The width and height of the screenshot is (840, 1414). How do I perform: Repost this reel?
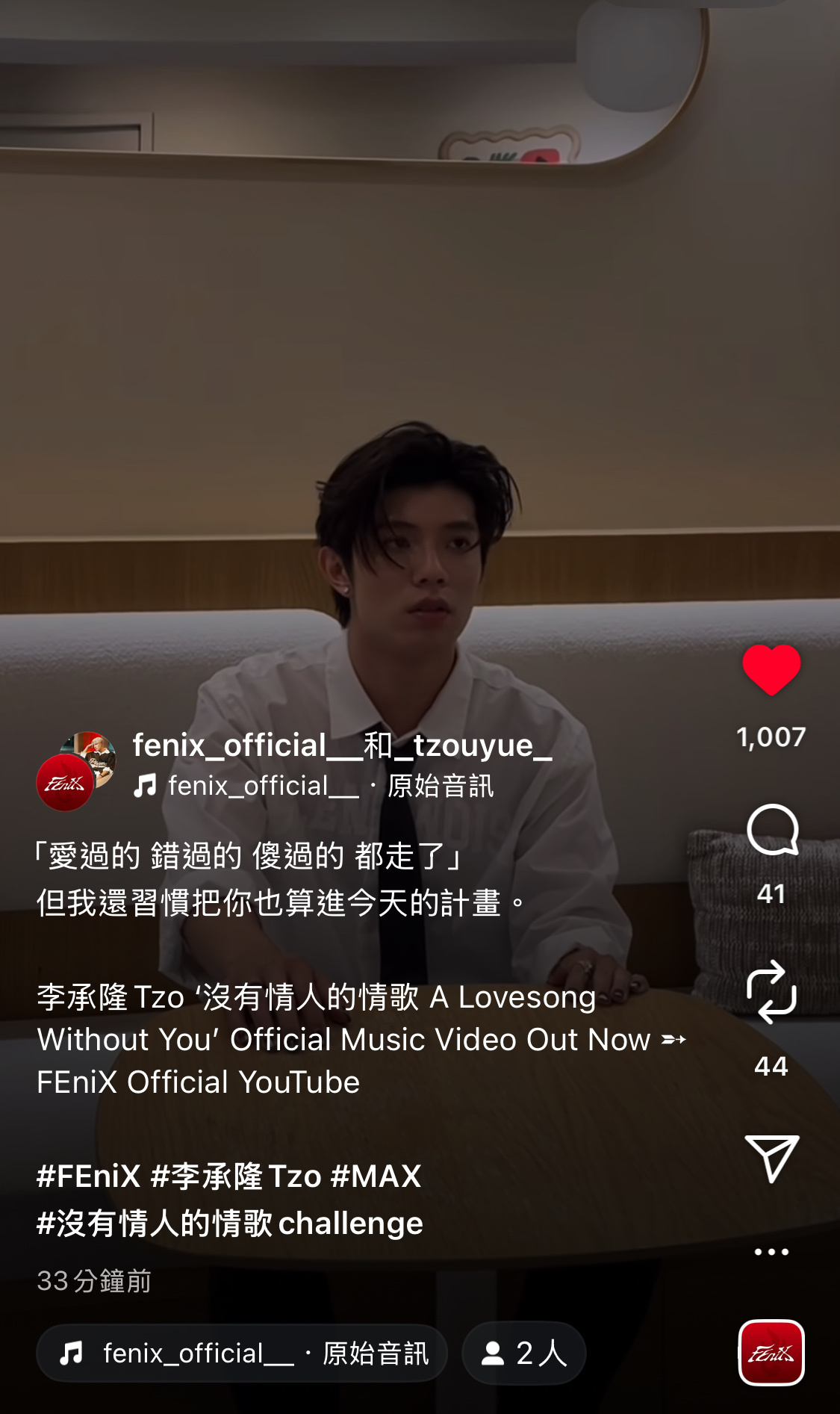771,992
